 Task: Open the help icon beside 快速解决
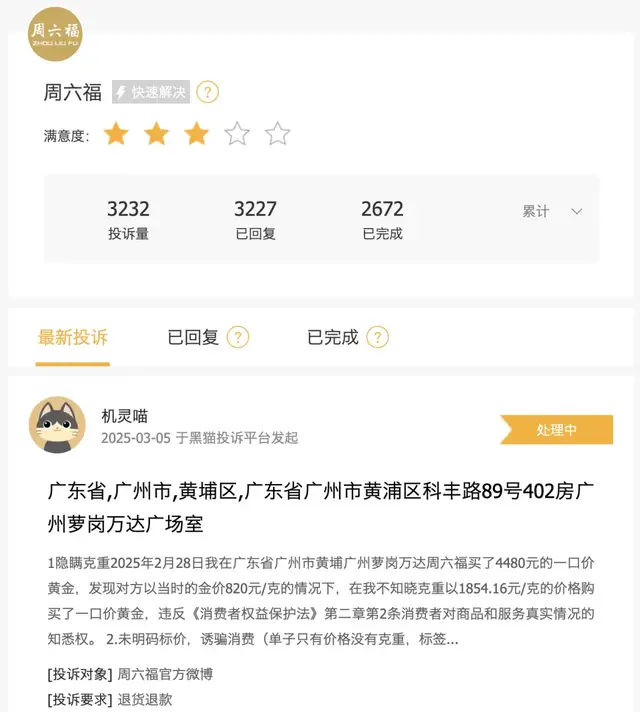tap(207, 93)
